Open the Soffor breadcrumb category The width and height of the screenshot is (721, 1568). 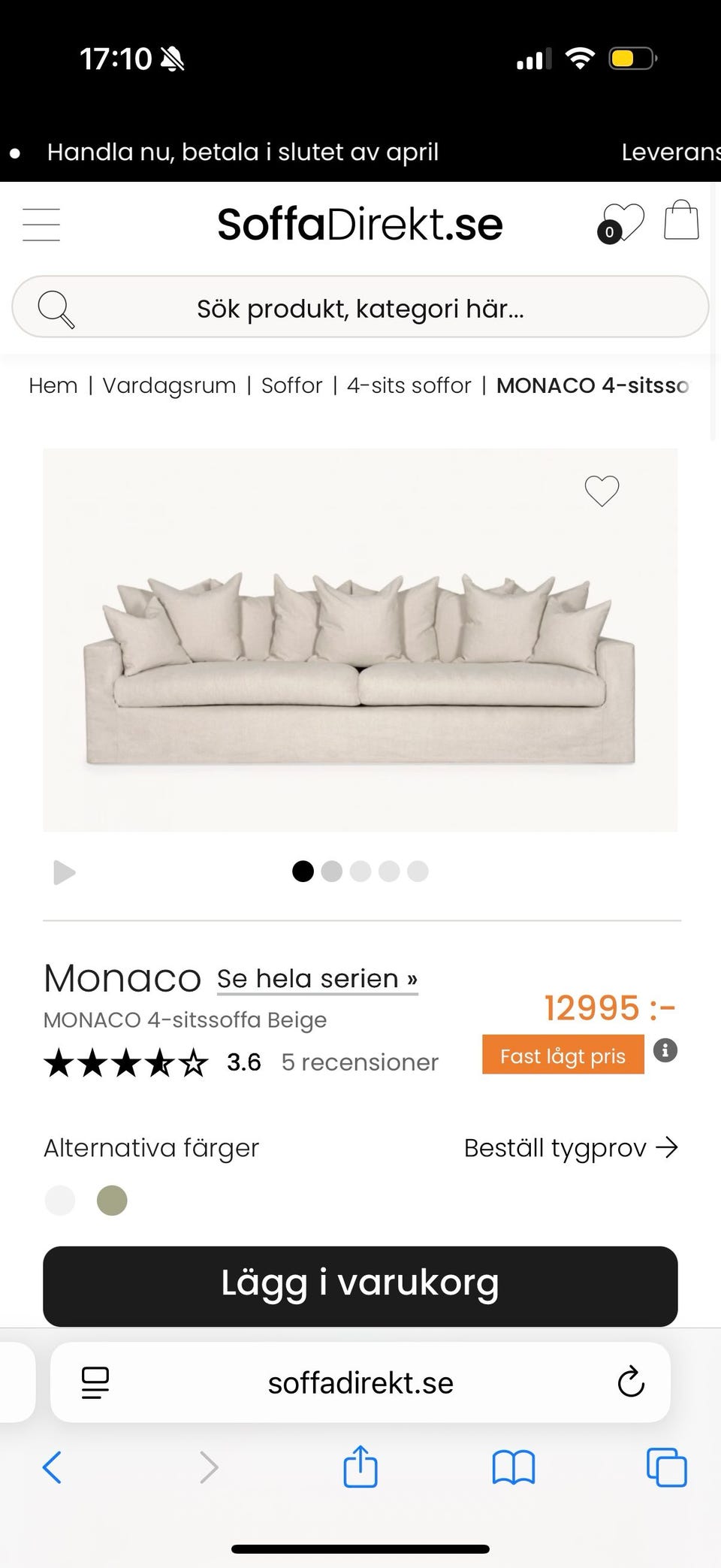291,385
